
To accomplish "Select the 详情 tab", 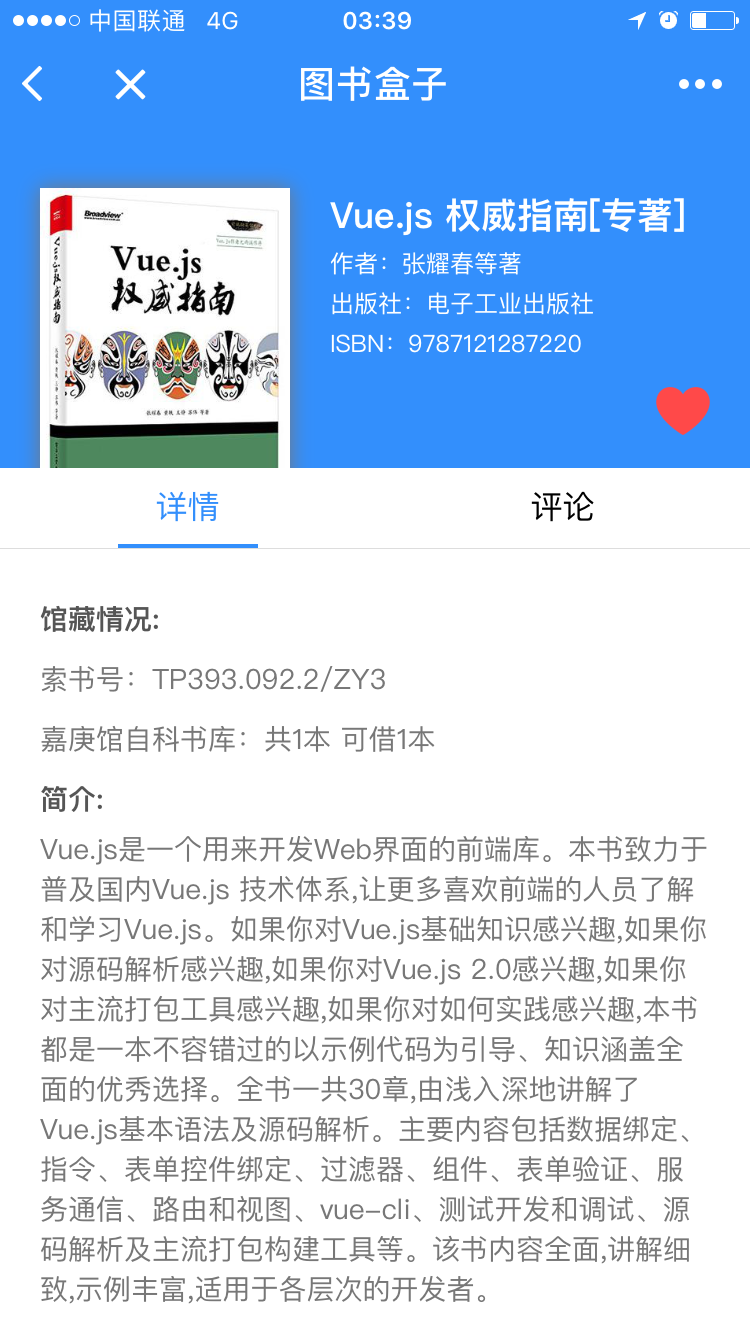I will [x=188, y=507].
